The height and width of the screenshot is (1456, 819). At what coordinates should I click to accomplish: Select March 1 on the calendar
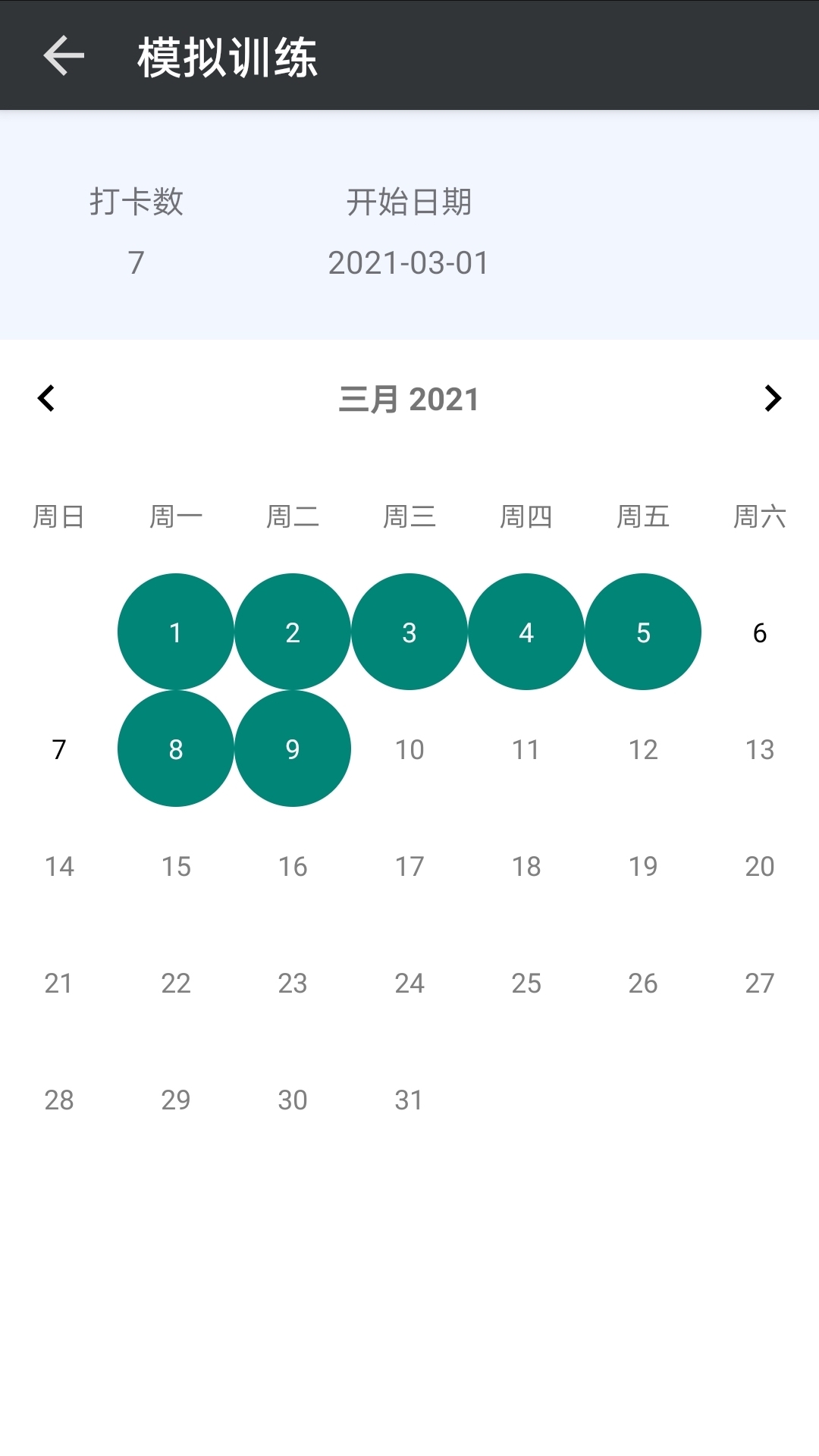click(176, 632)
